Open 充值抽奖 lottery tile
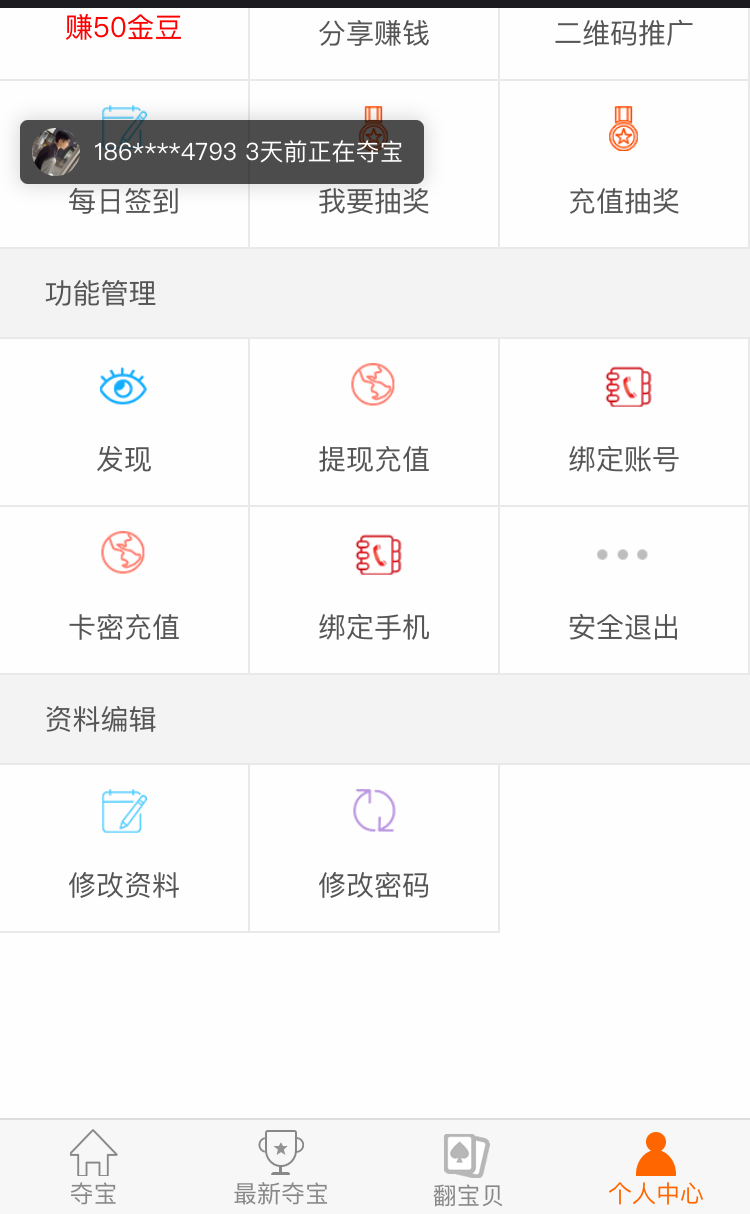 tap(624, 164)
